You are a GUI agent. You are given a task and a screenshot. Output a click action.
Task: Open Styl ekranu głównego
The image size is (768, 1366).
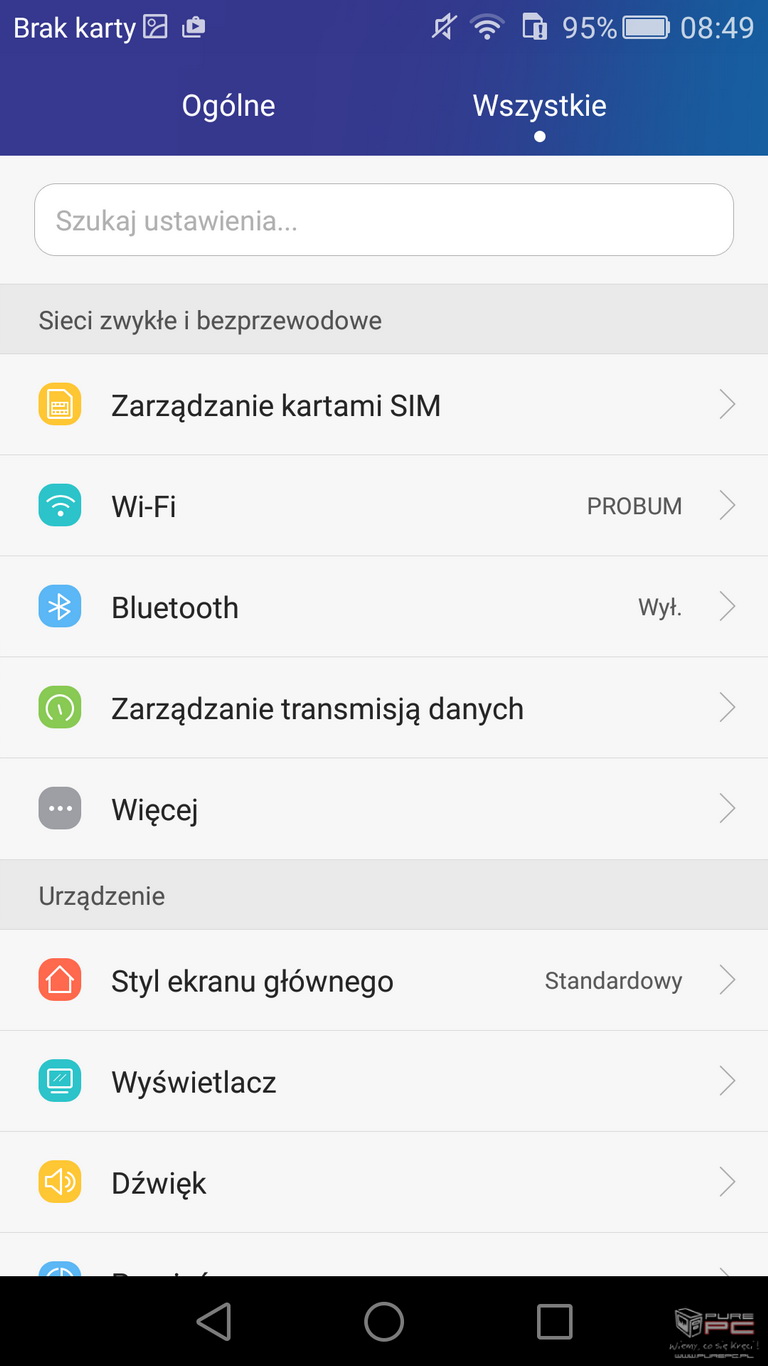tap(384, 981)
